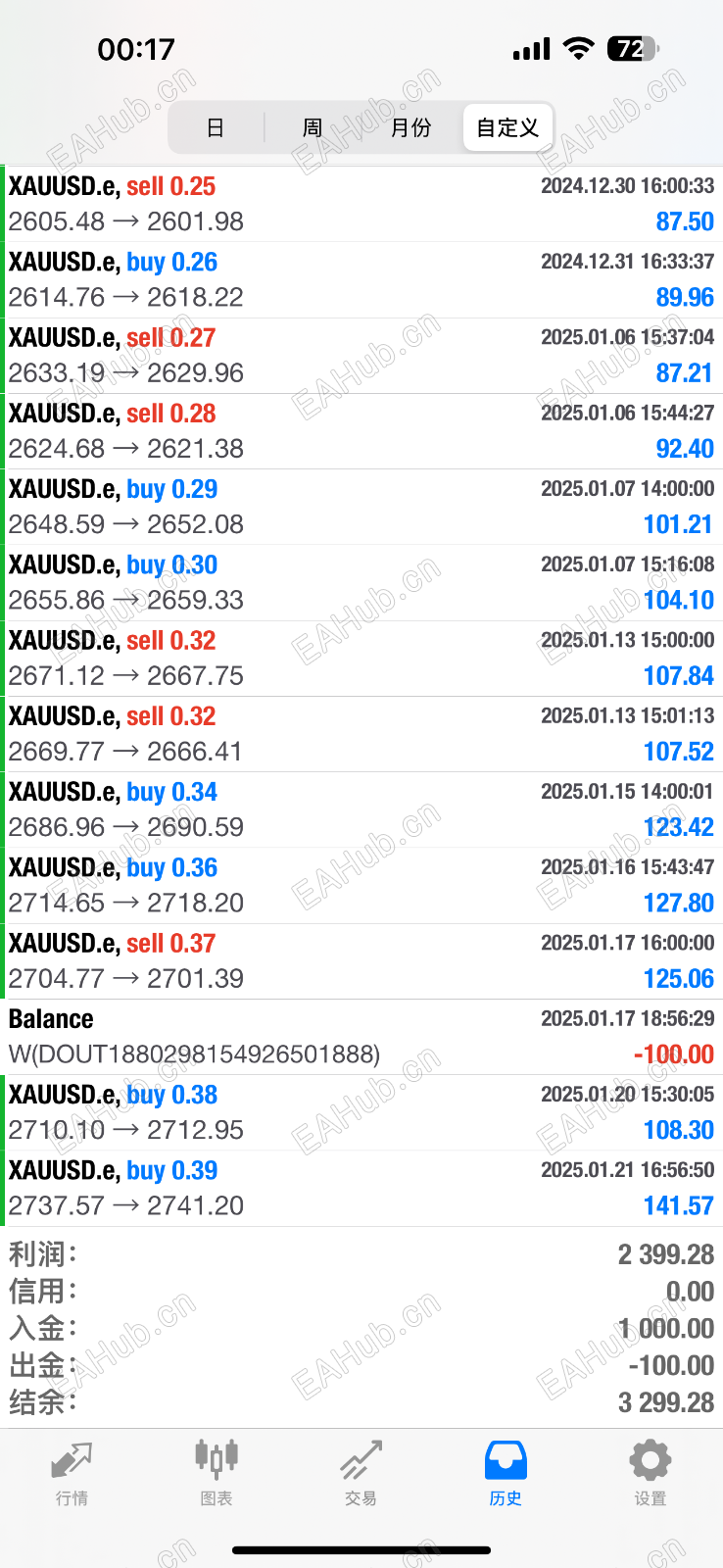Expand the buy 0.36 trade row
723x1568 pixels.
tap(361, 885)
